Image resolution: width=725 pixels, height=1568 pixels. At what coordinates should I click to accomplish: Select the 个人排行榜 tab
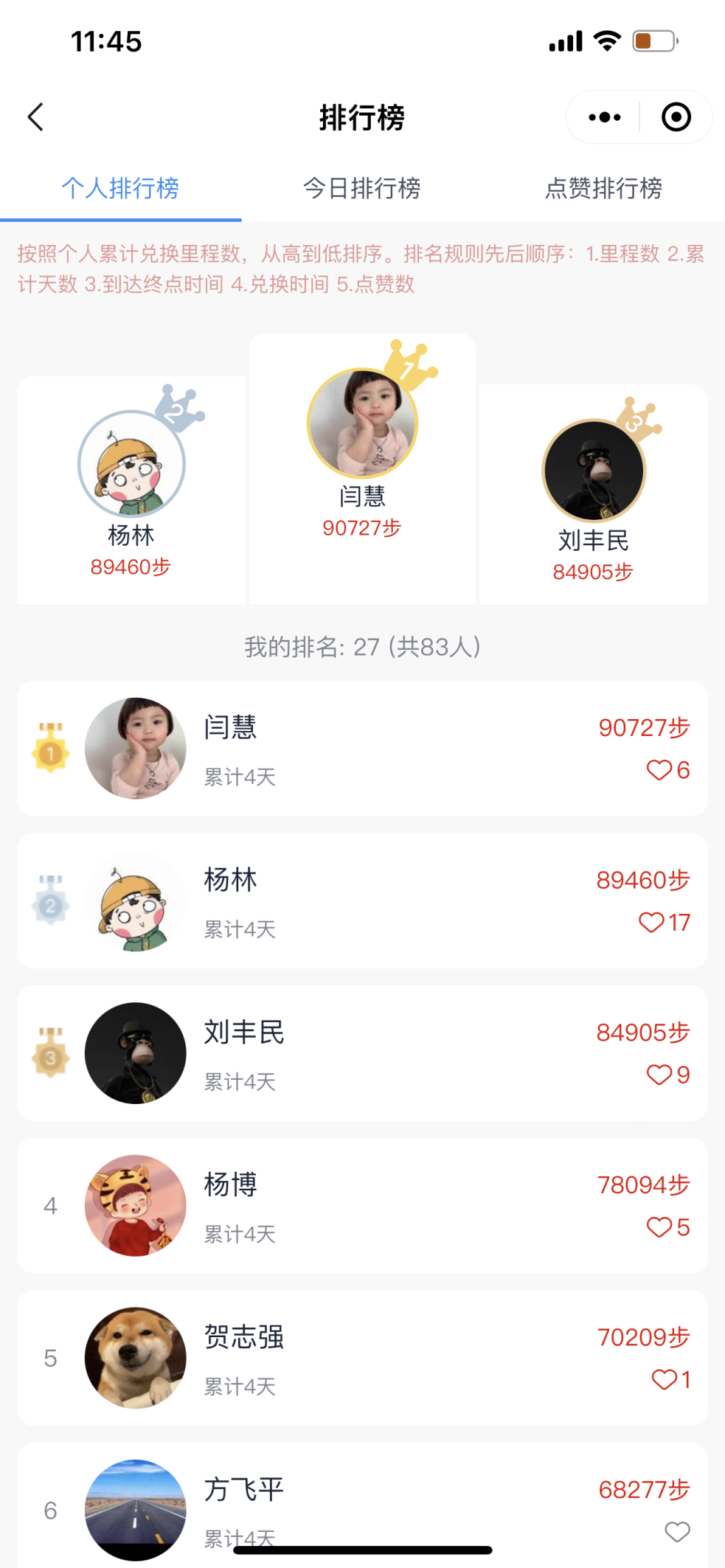pyautogui.click(x=120, y=189)
